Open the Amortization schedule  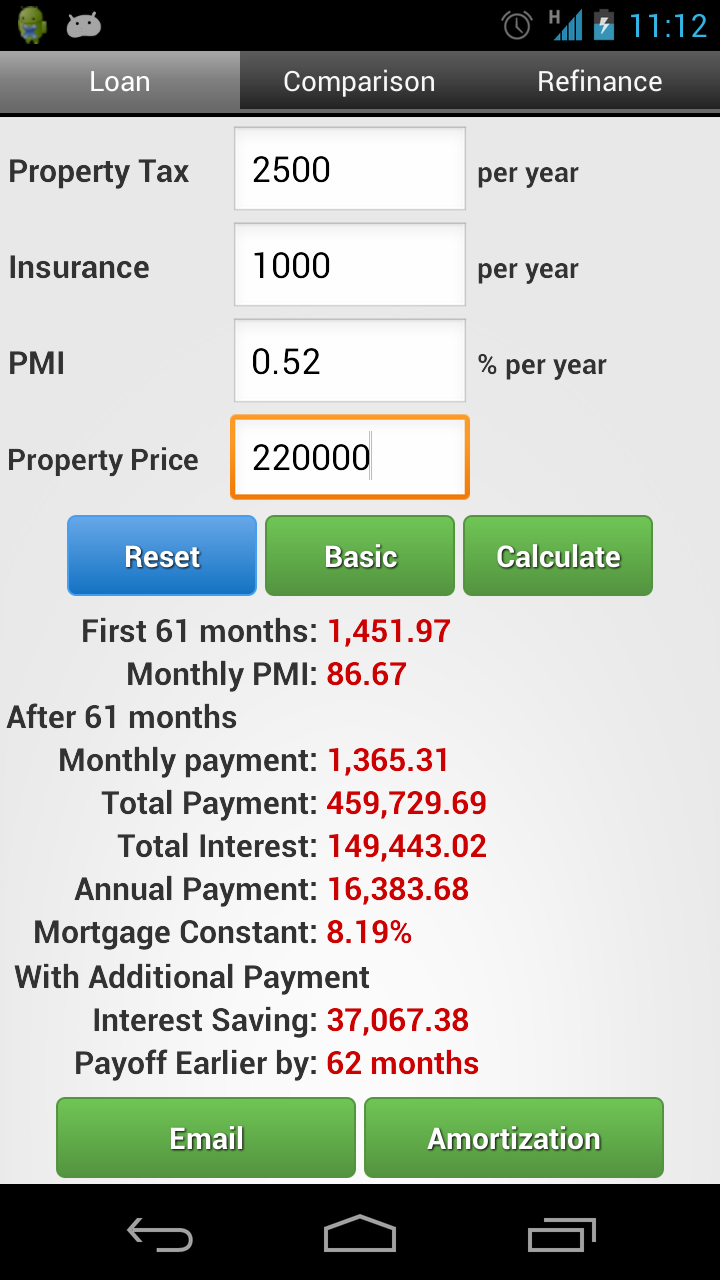click(514, 1138)
